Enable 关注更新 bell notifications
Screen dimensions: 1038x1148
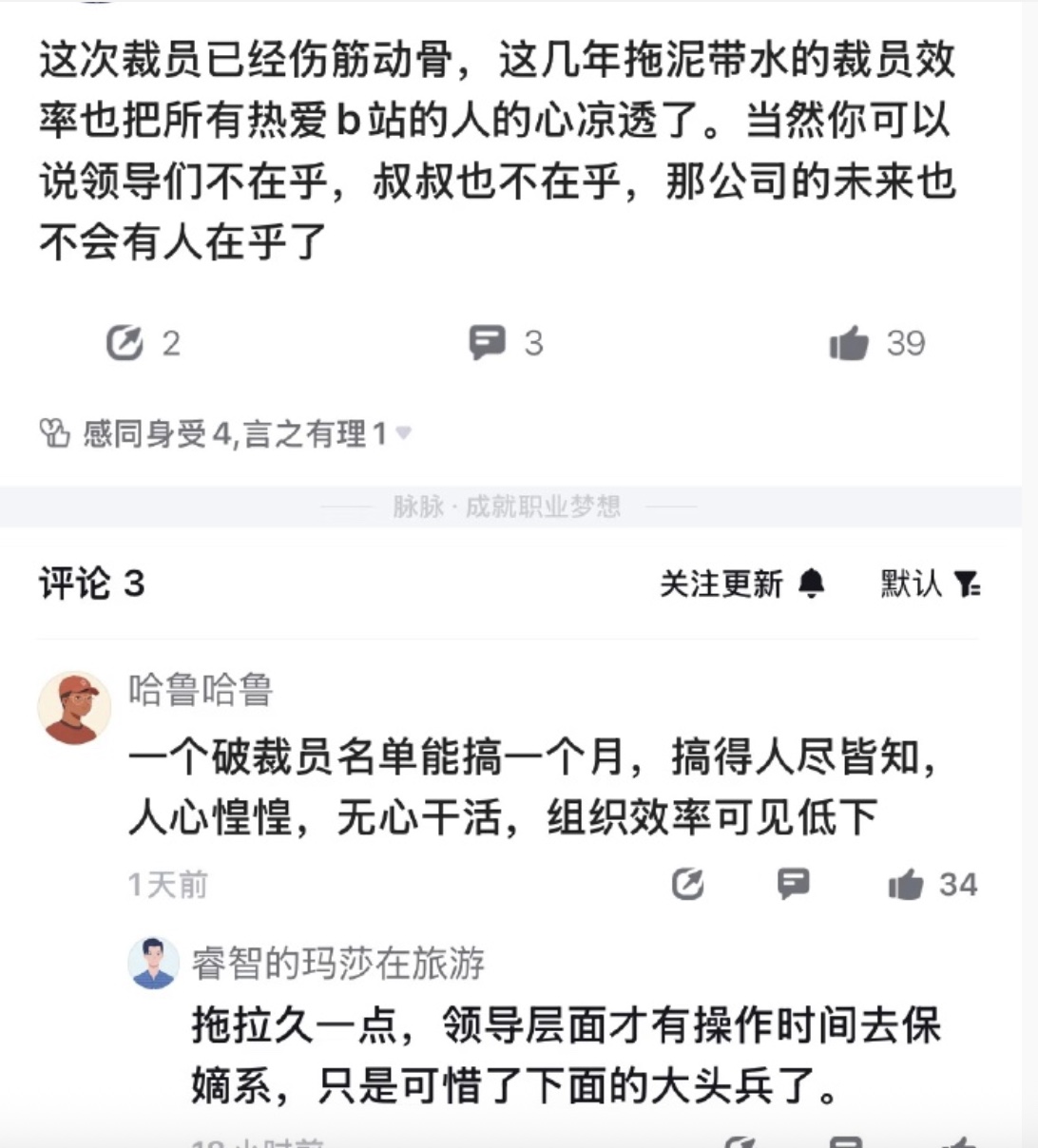coord(743,584)
